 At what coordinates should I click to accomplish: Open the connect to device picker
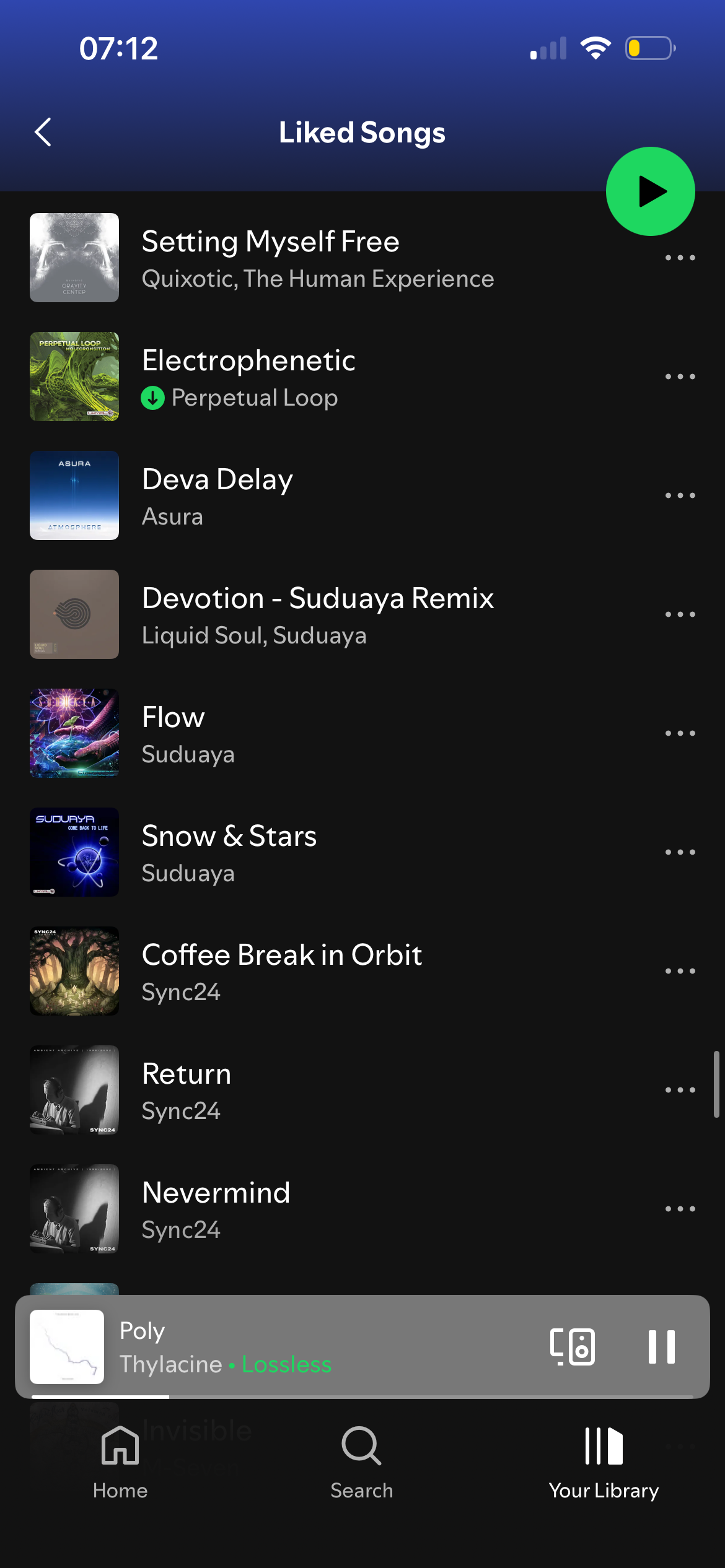573,1347
